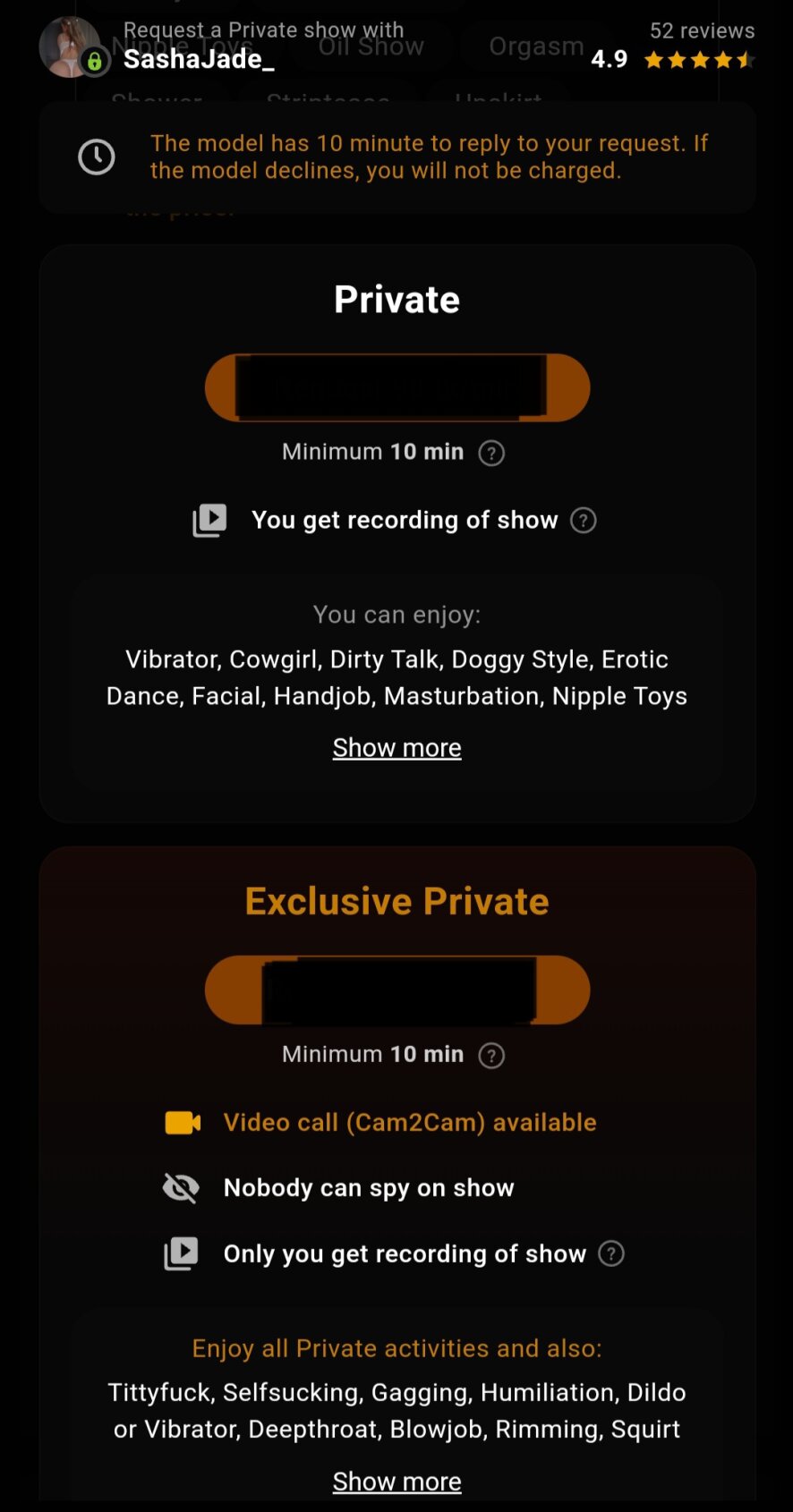This screenshot has width=793, height=1512.
Task: Open help icon next to Only you get recording
Action: point(611,1254)
